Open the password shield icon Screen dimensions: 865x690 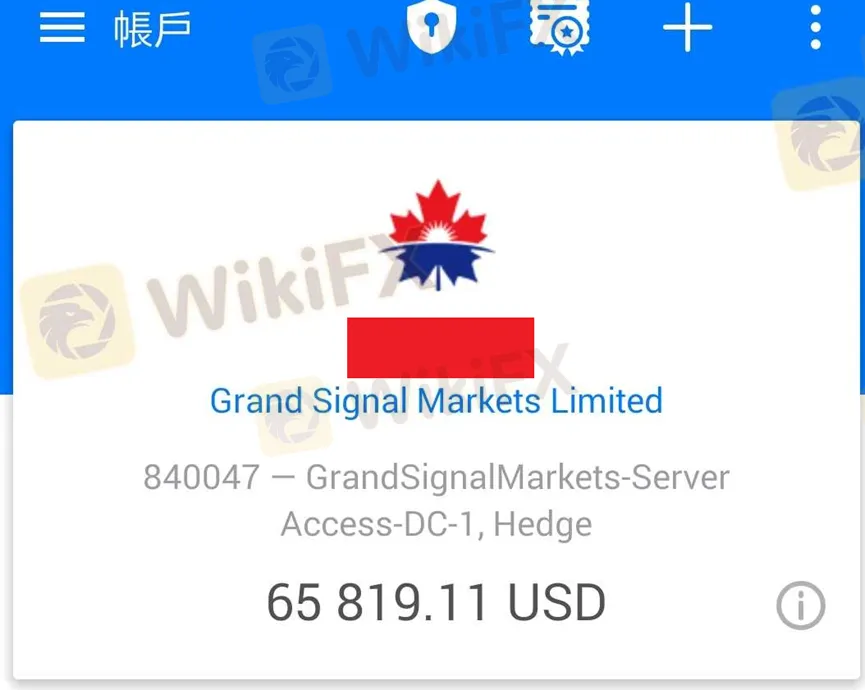click(432, 27)
